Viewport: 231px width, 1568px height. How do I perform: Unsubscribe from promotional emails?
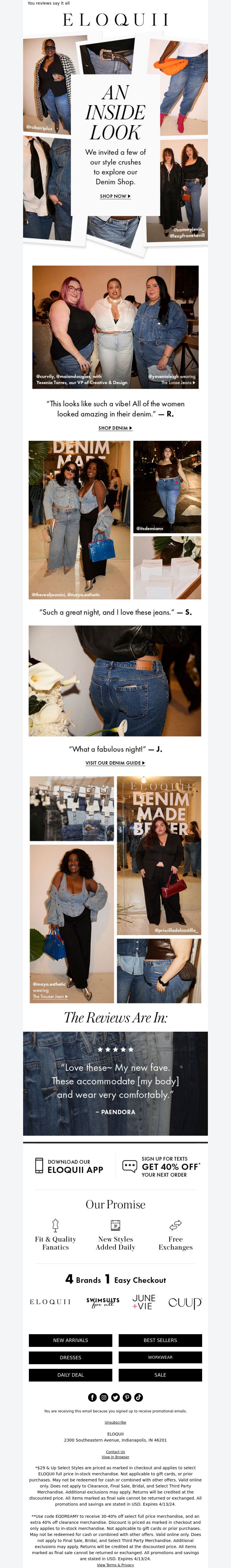(115, 1423)
